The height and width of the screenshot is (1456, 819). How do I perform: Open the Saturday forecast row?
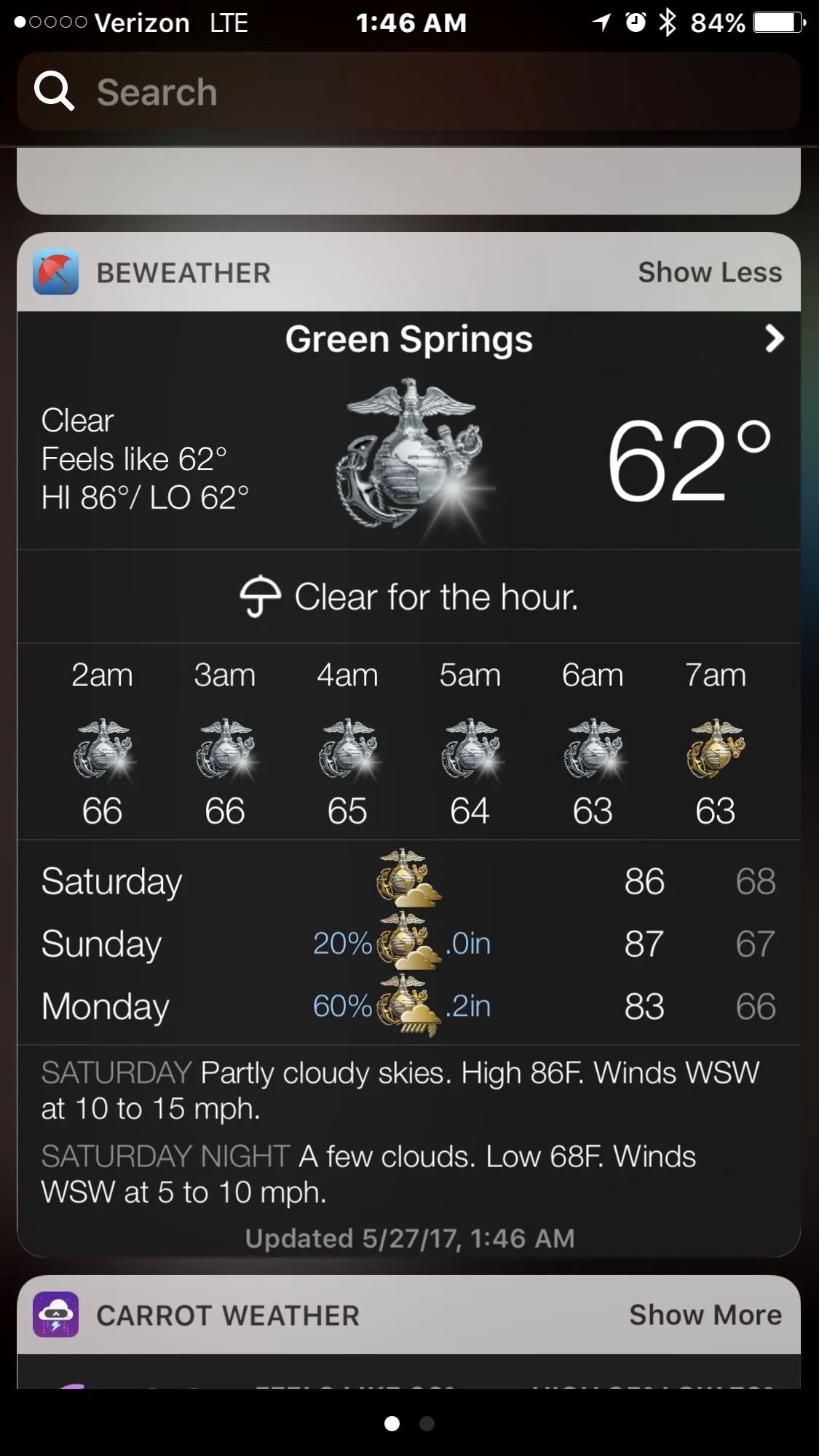tap(408, 881)
